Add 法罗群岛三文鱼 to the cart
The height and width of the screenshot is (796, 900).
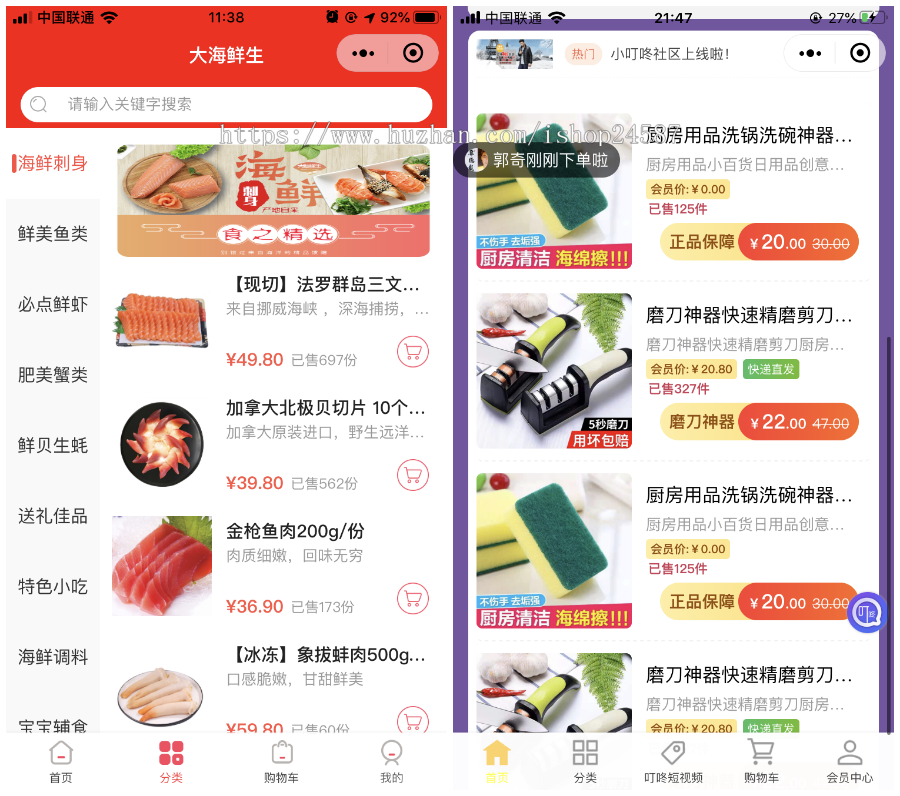413,352
